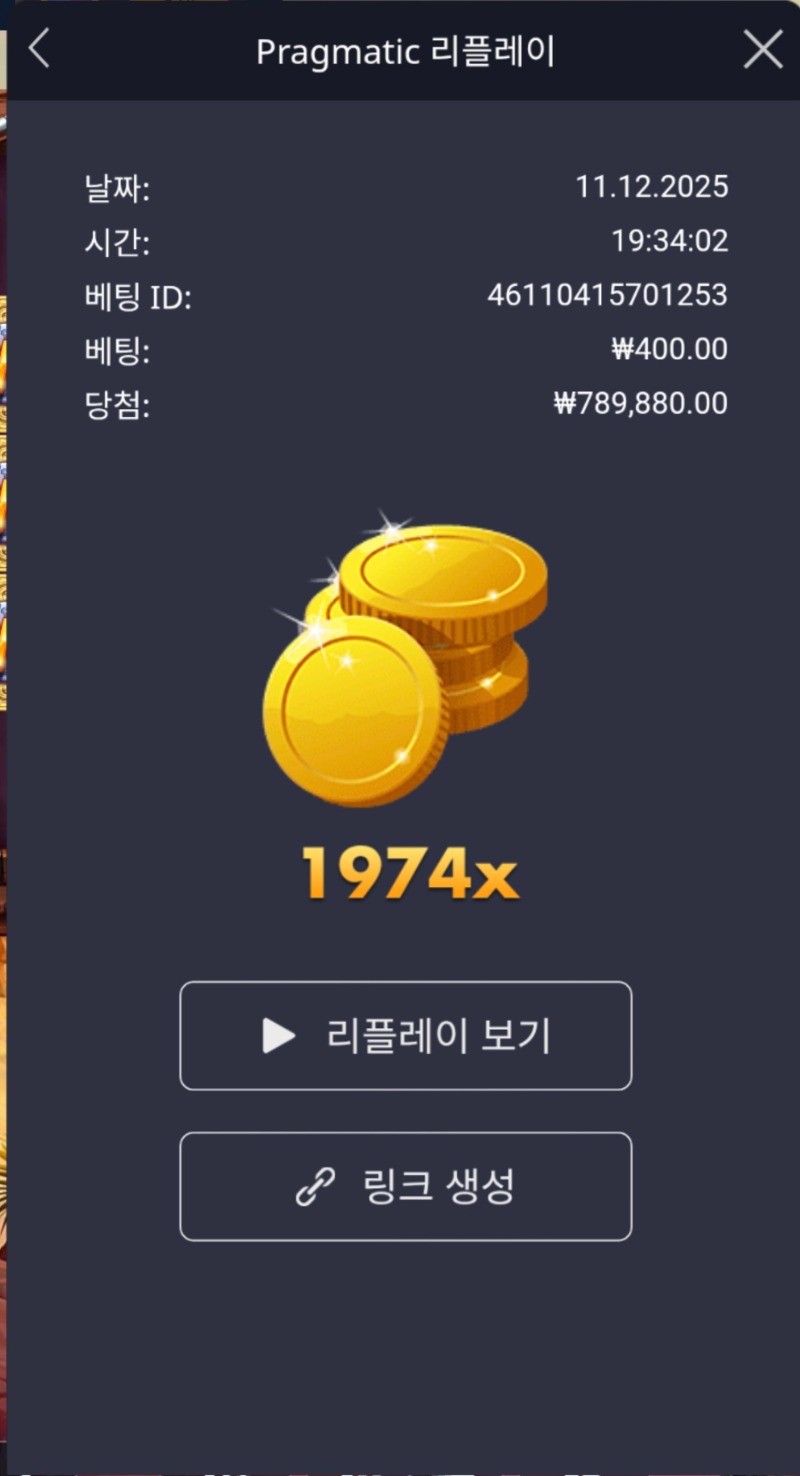
Task: Go back with the left arrow
Action: click(x=39, y=48)
